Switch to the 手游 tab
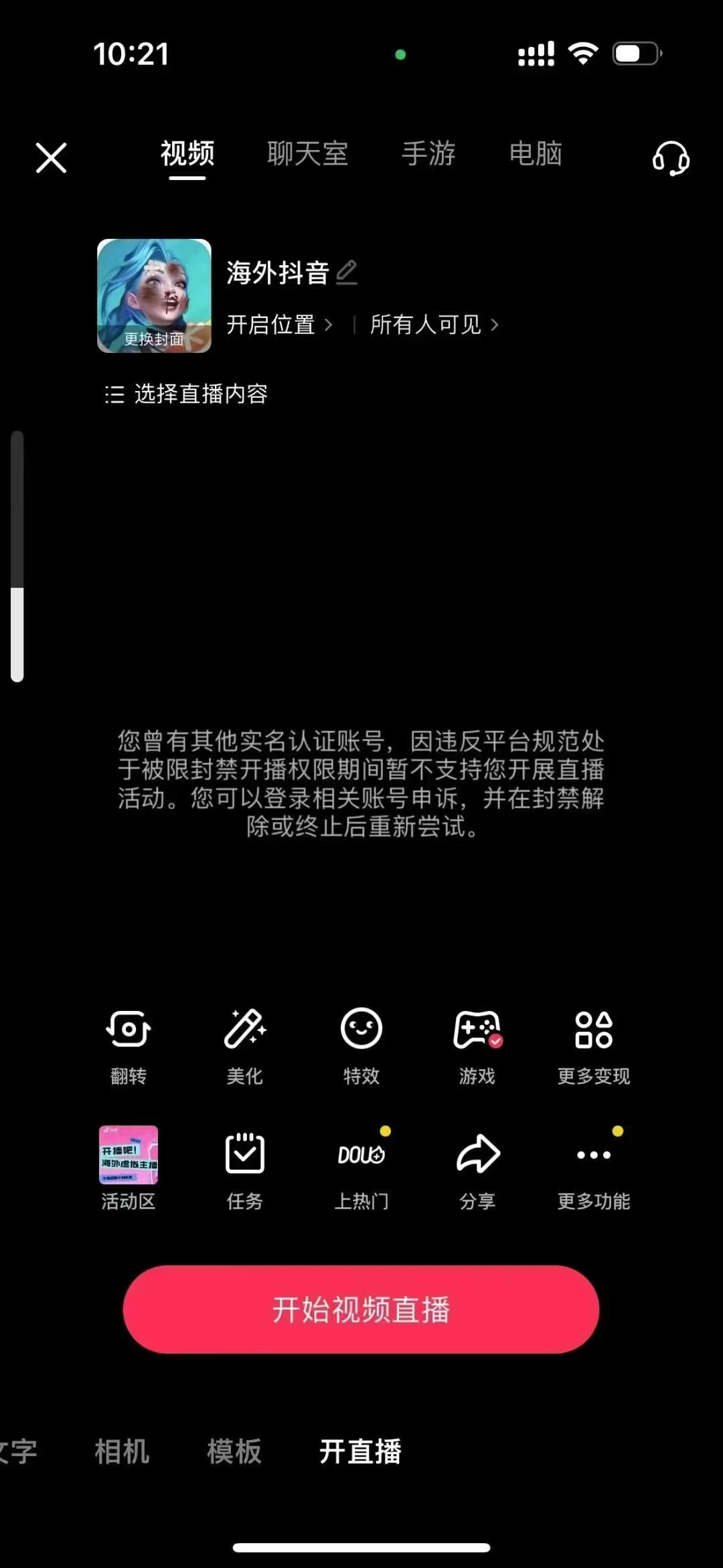723x1568 pixels. [428, 154]
